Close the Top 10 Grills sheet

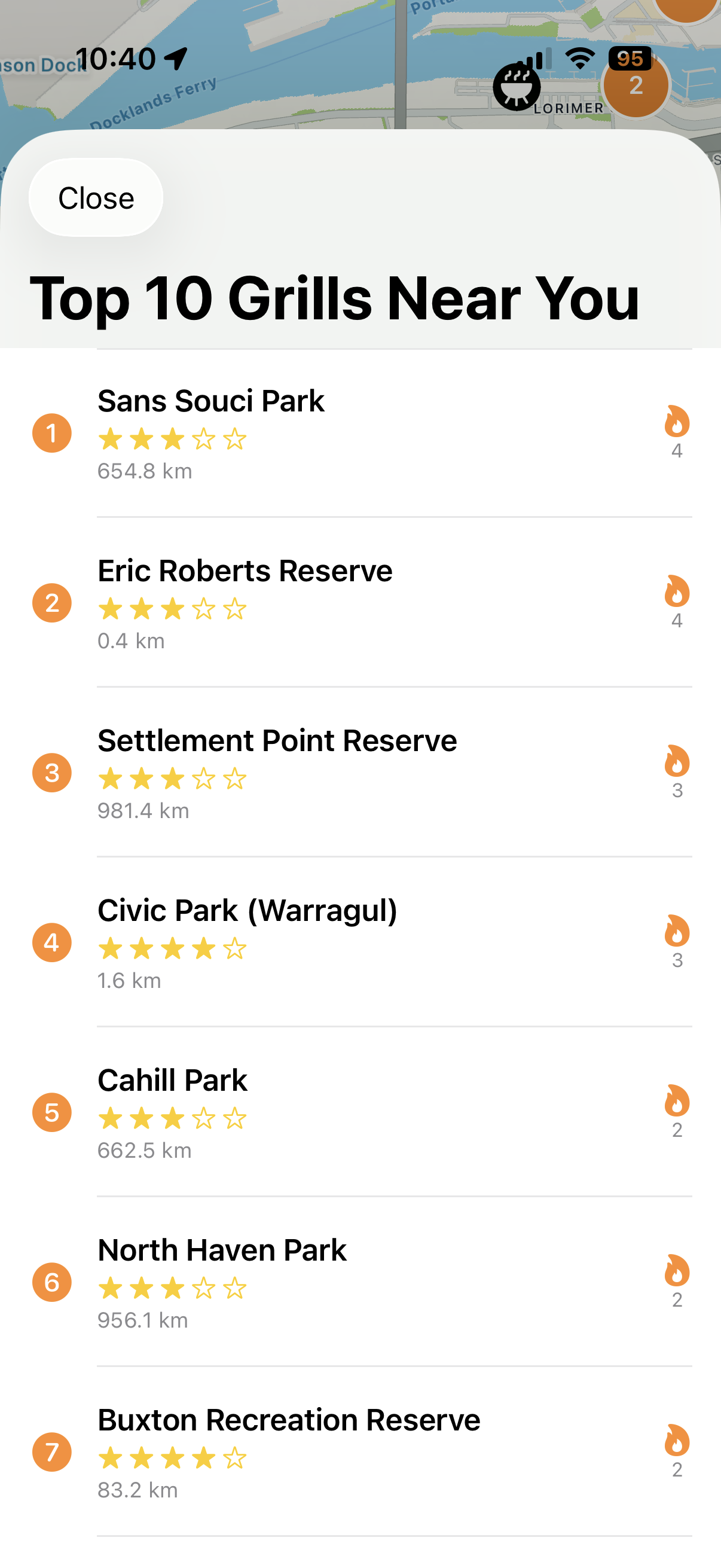tap(96, 198)
